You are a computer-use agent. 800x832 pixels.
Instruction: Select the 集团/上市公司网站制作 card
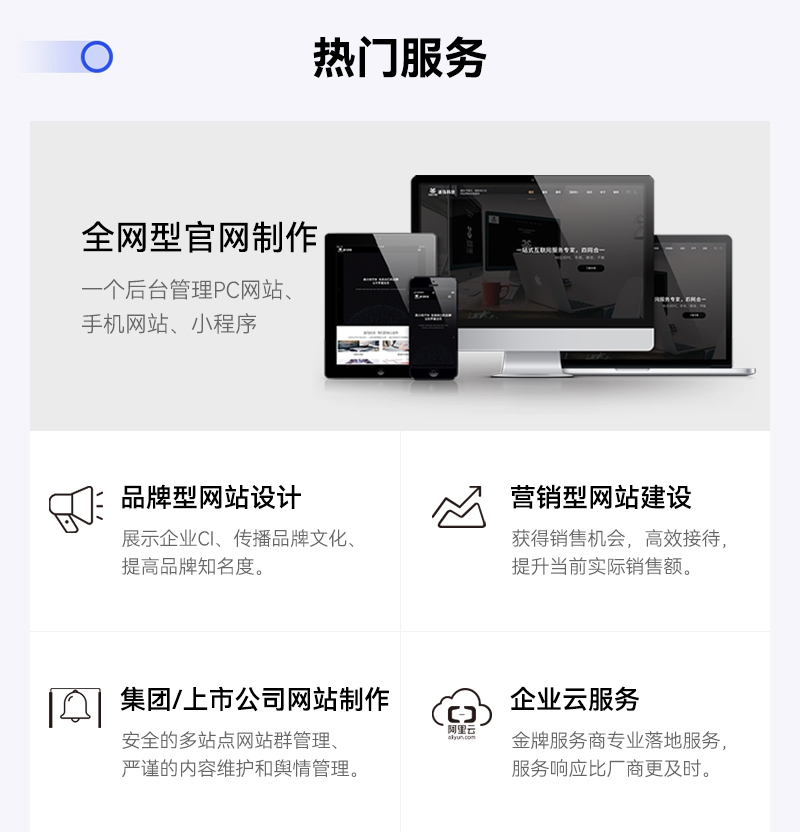pyautogui.click(x=215, y=731)
